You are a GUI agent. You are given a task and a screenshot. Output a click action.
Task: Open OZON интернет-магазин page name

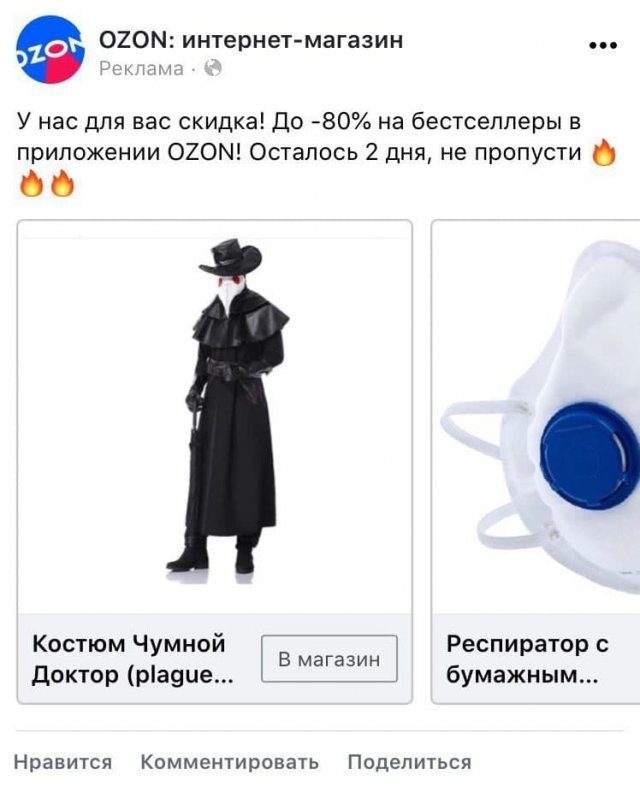251,40
